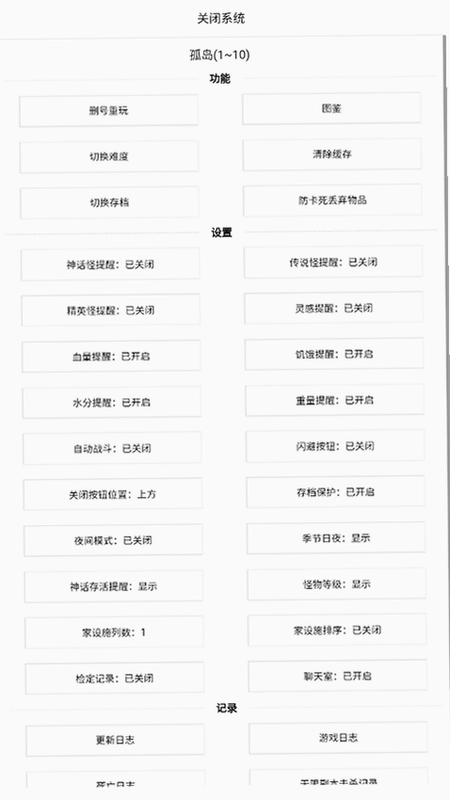The height and width of the screenshot is (800, 450).
Task: Toggle 神话怪提醒 setting
Action: point(110,264)
